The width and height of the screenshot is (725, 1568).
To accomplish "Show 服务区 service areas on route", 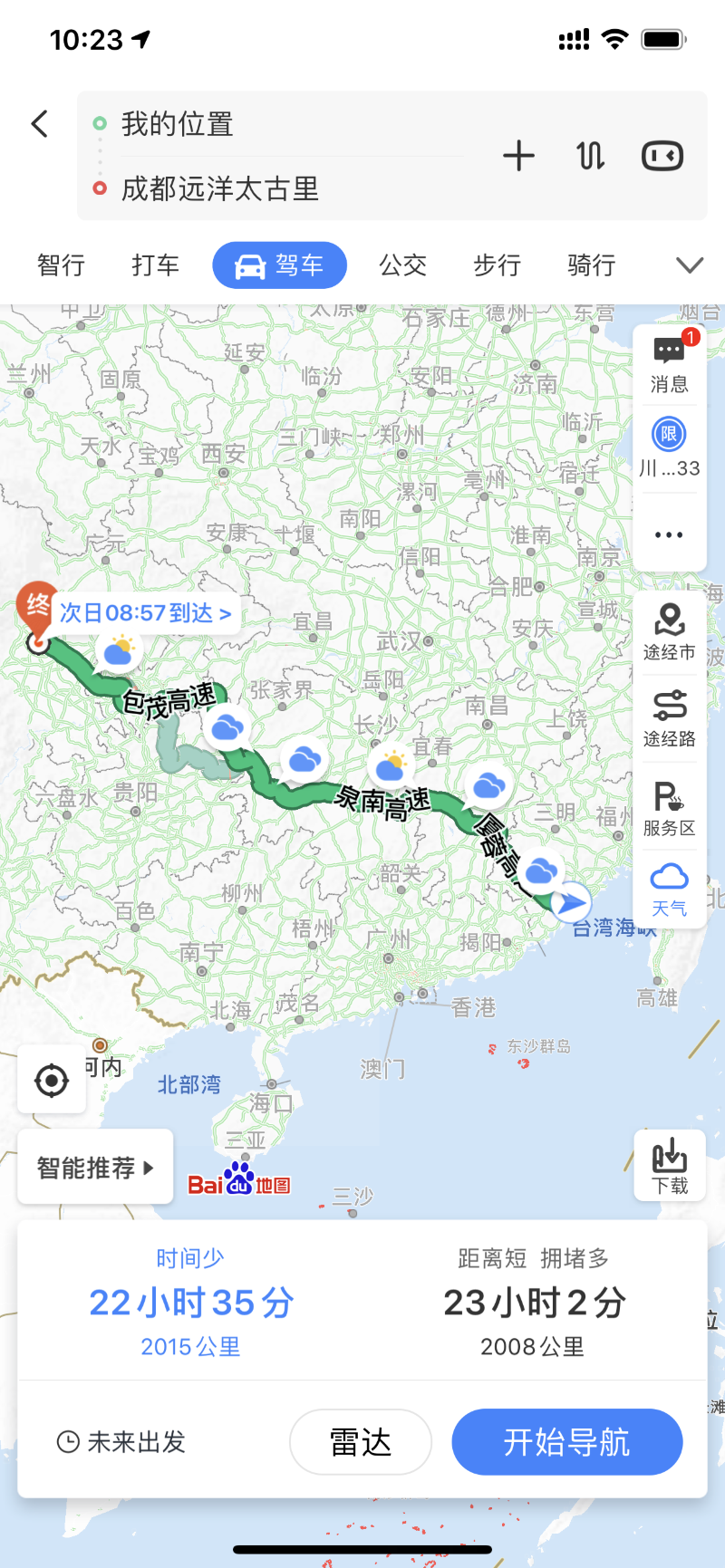I will point(669,808).
